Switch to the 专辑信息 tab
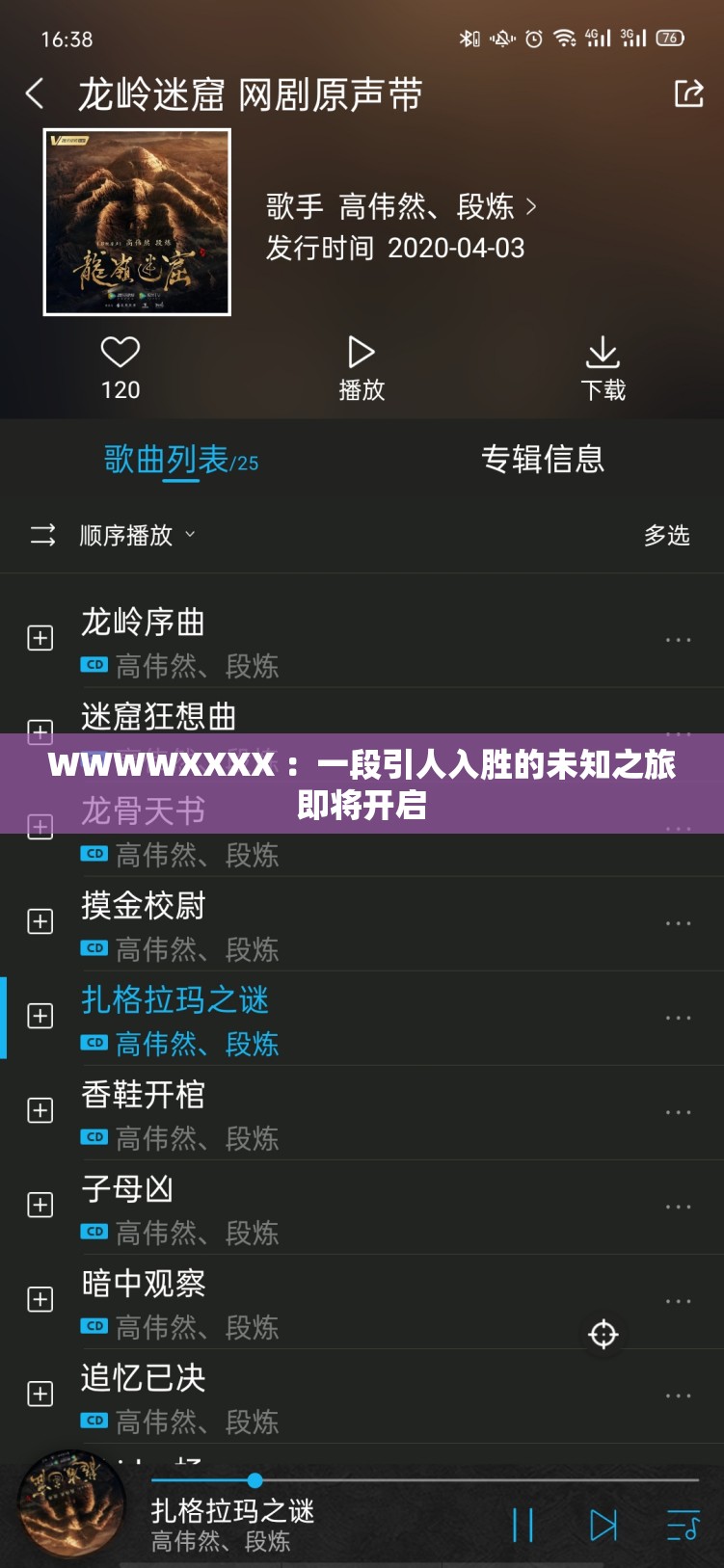The height and width of the screenshot is (1568, 724). point(544,461)
